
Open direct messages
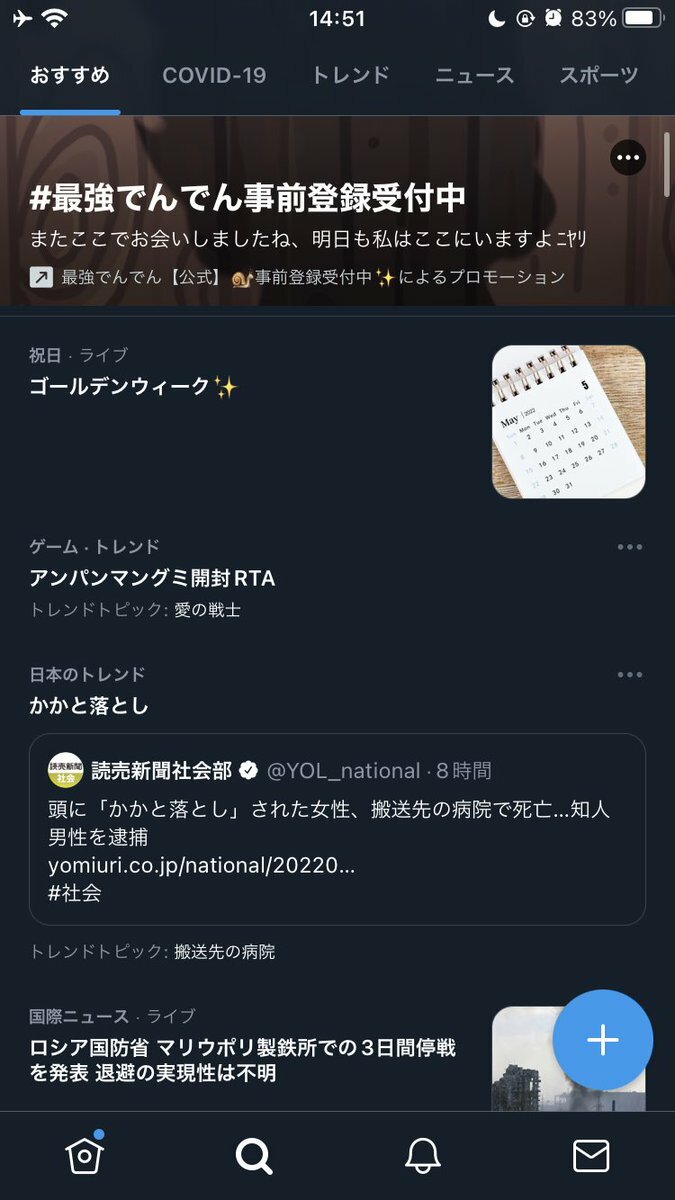click(591, 1156)
